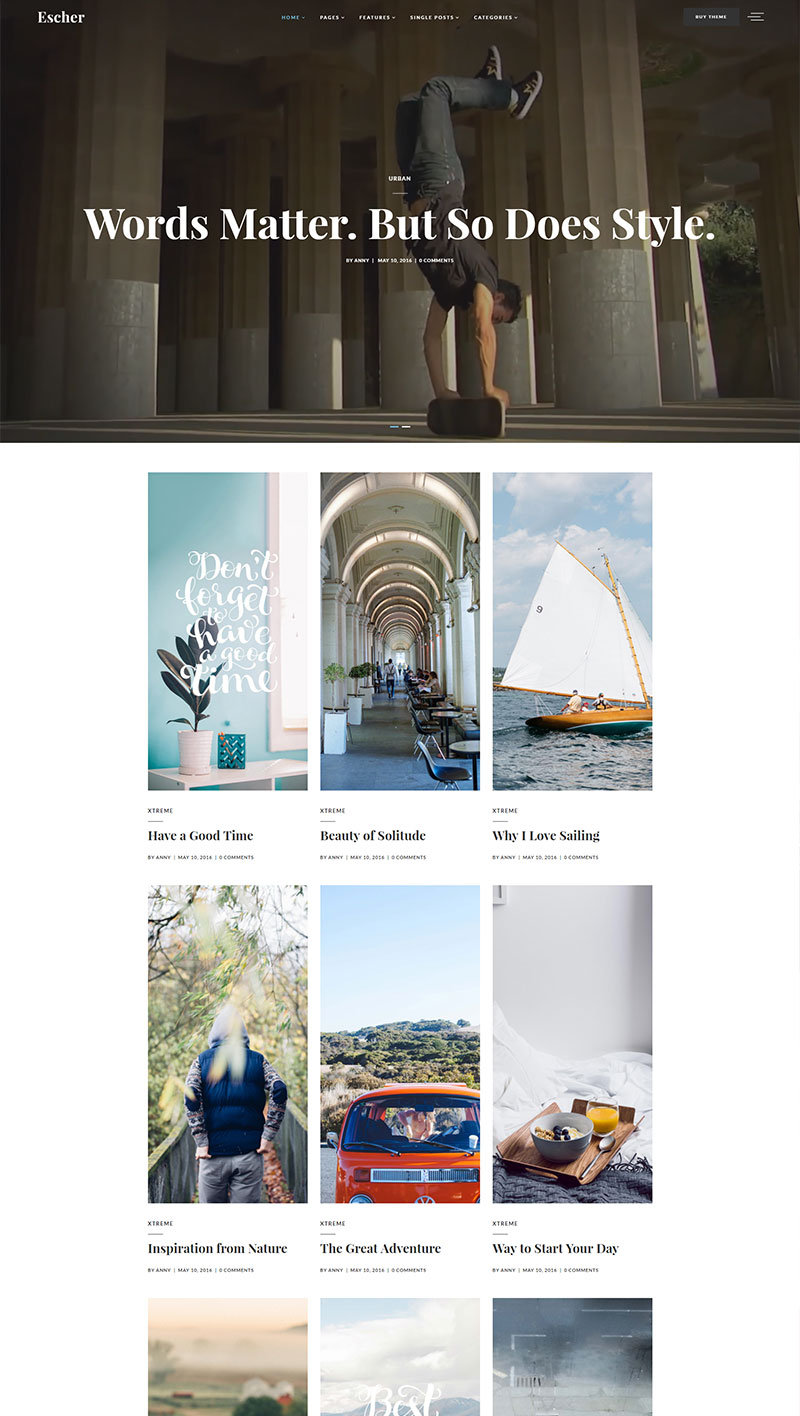View Beauty of Solitude title link

click(372, 836)
